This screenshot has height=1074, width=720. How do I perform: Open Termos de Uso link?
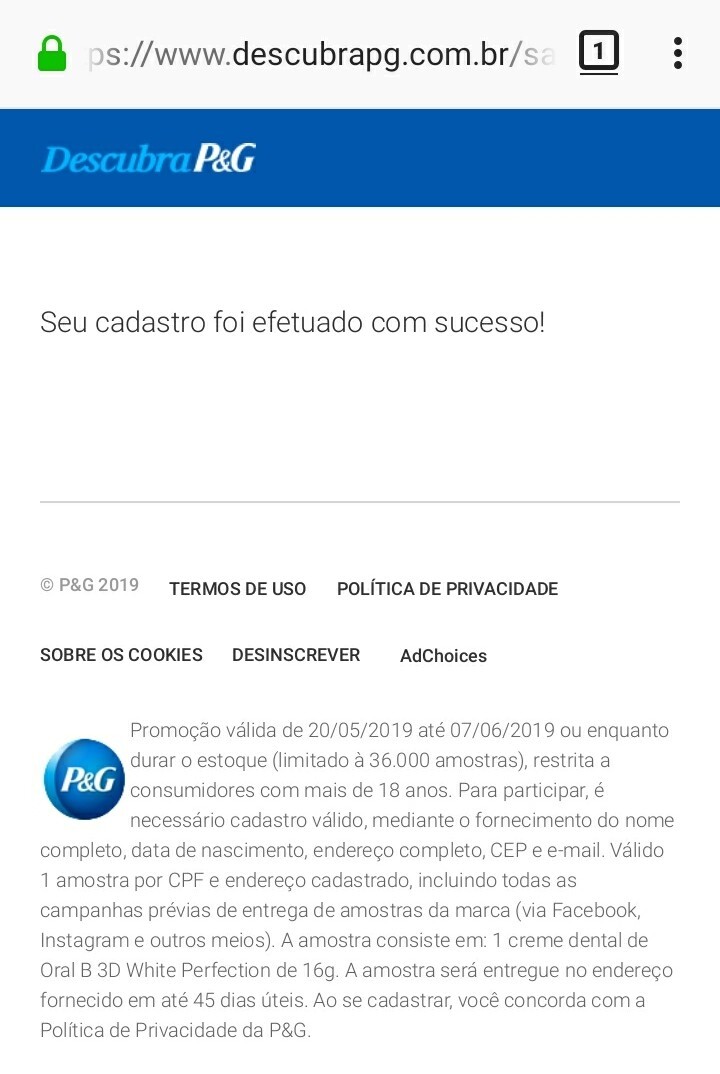[237, 589]
